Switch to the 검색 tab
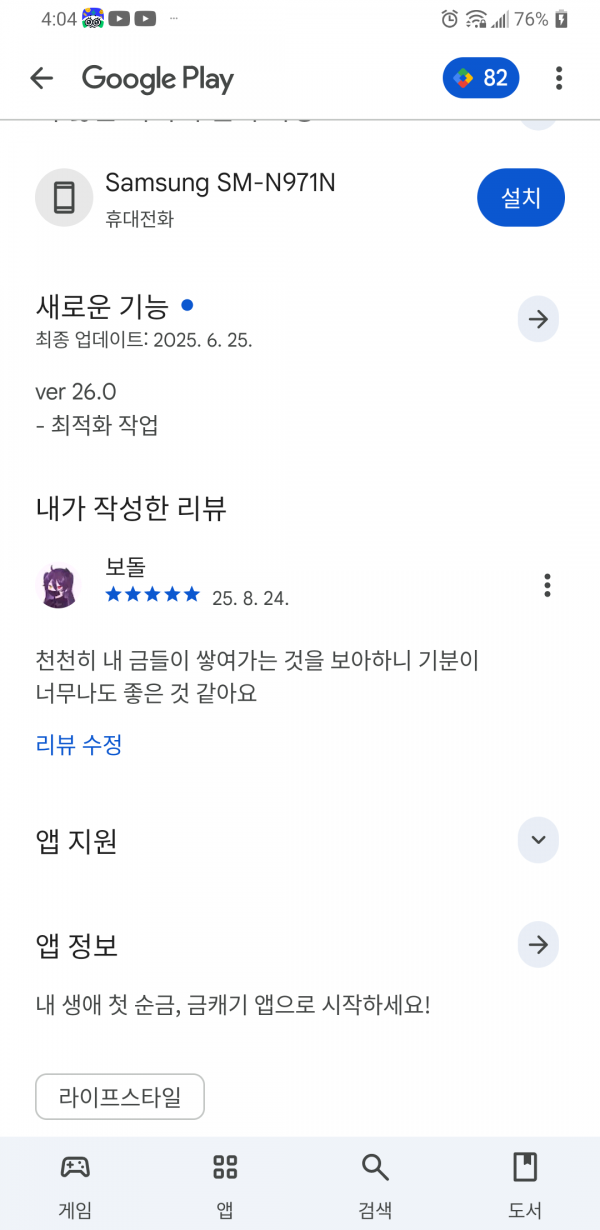This screenshot has height=1230, width=600. pyautogui.click(x=375, y=1185)
